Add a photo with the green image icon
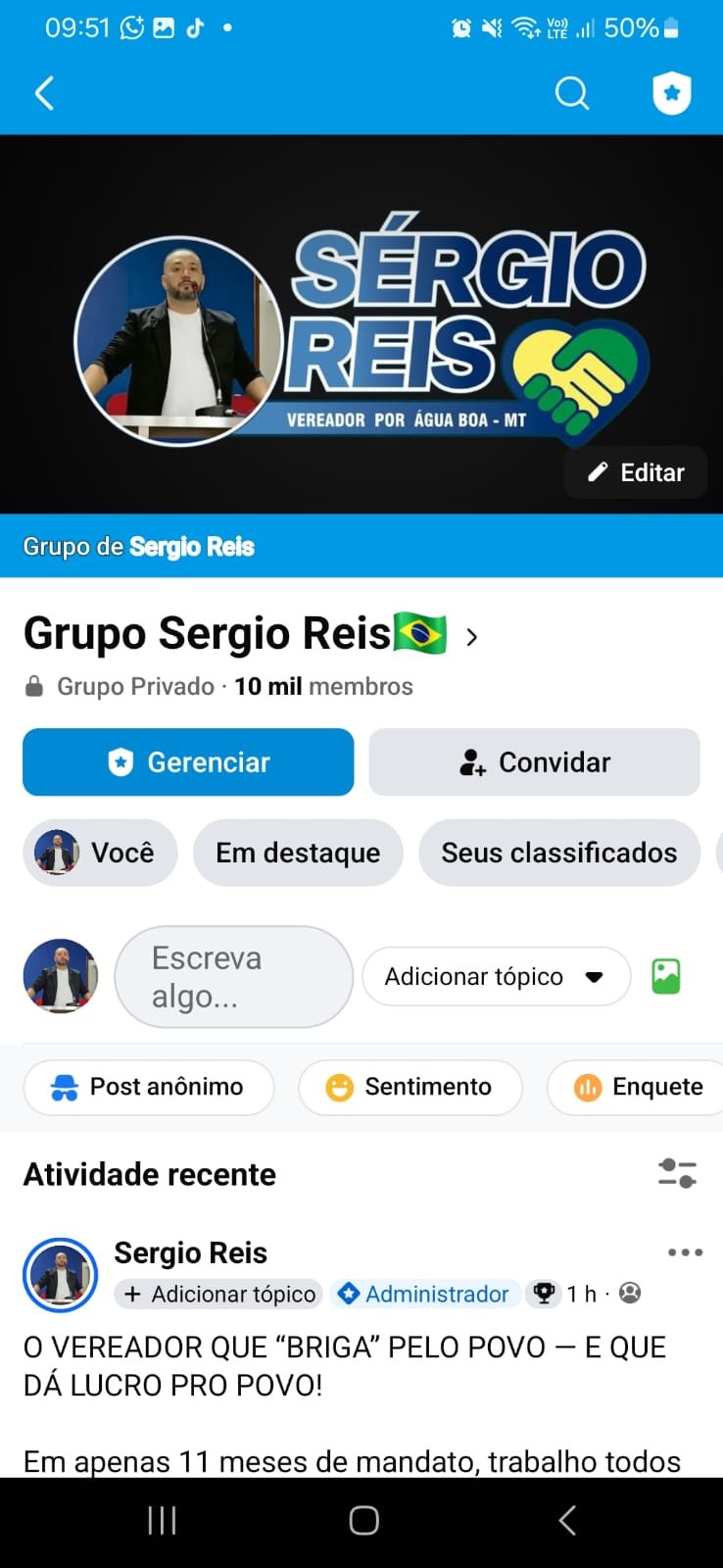This screenshot has width=723, height=1568. 666,977
